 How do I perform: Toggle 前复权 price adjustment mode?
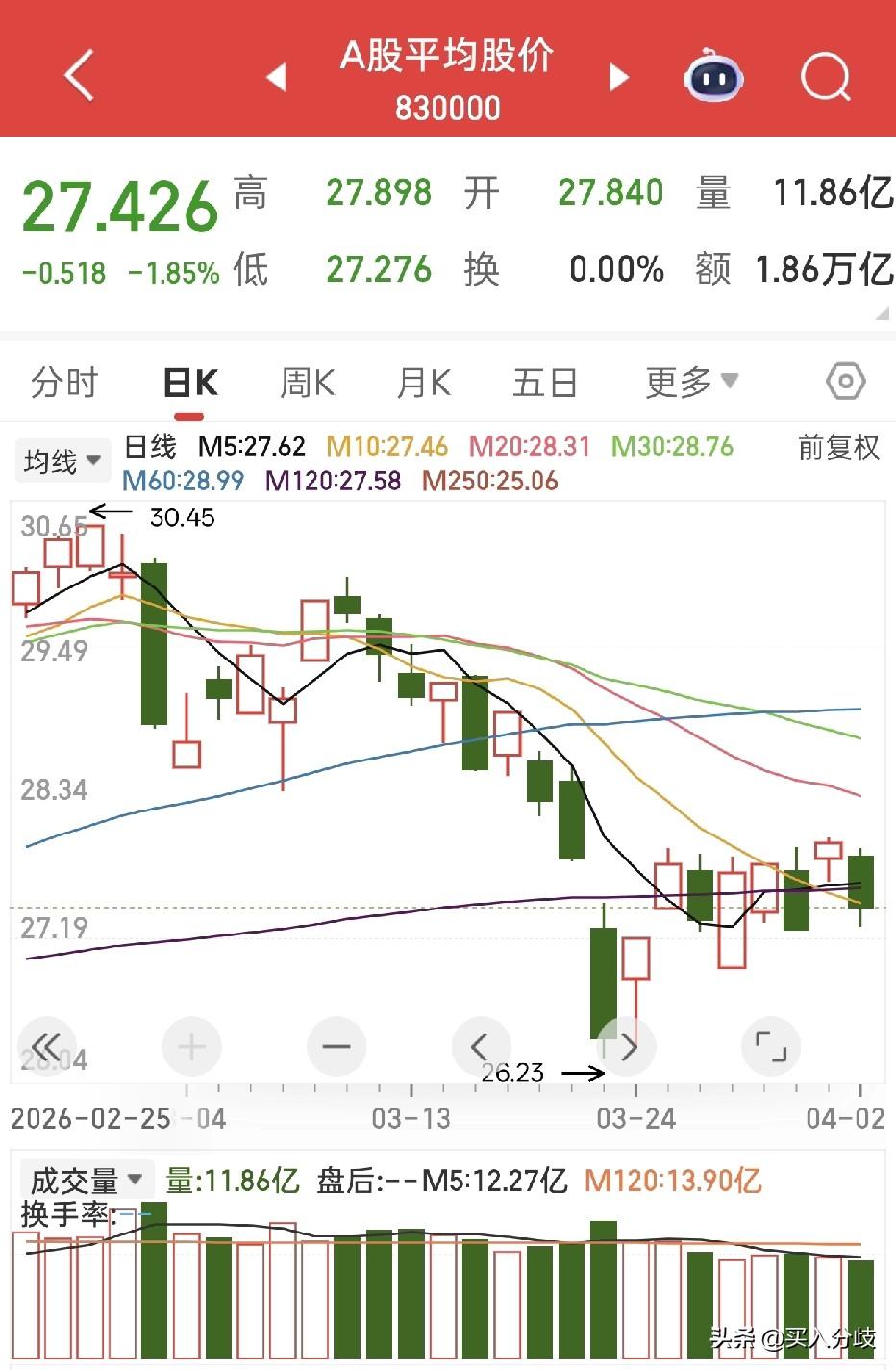836,447
